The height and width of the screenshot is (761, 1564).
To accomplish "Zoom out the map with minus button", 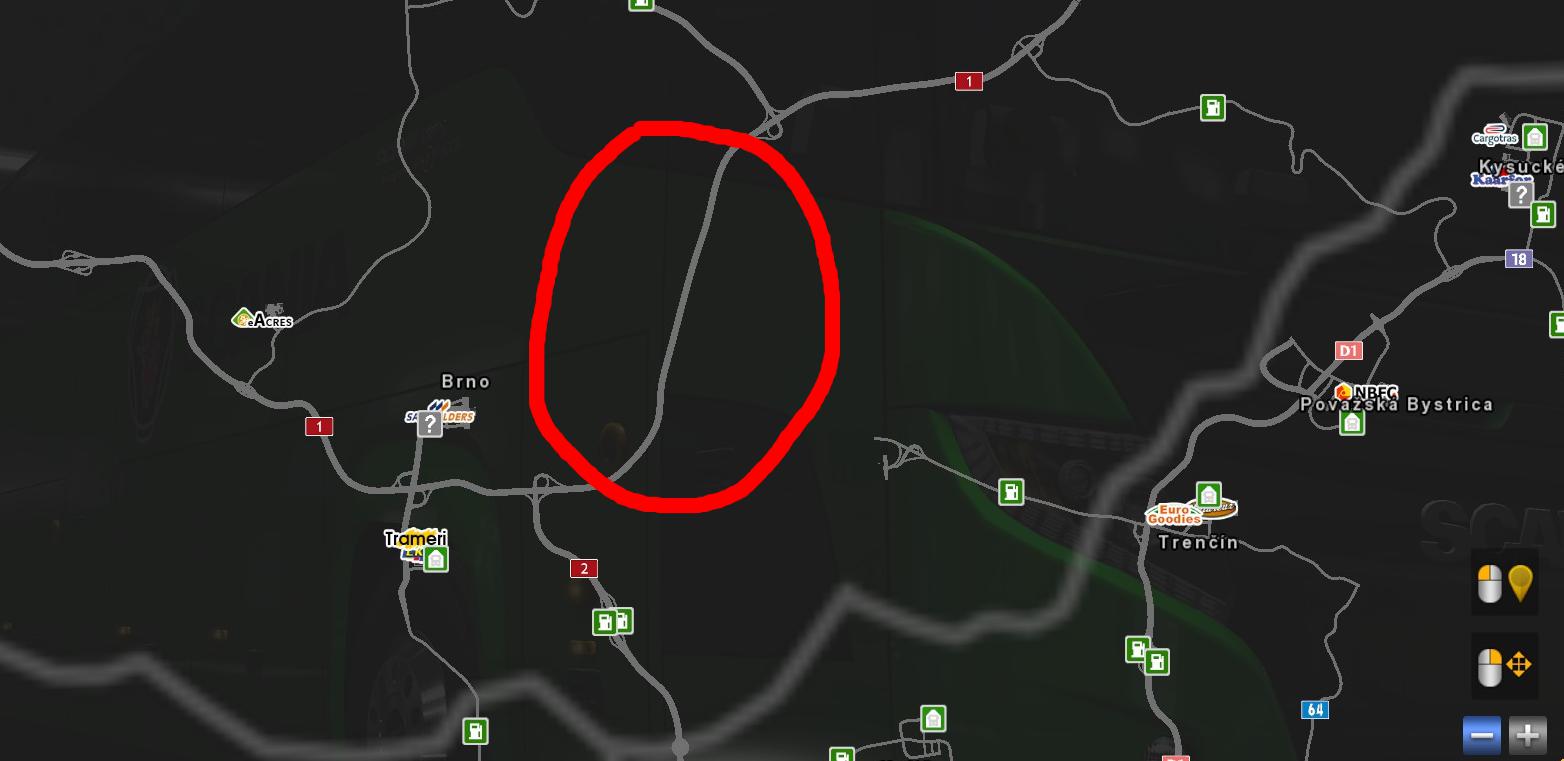I will point(1482,735).
